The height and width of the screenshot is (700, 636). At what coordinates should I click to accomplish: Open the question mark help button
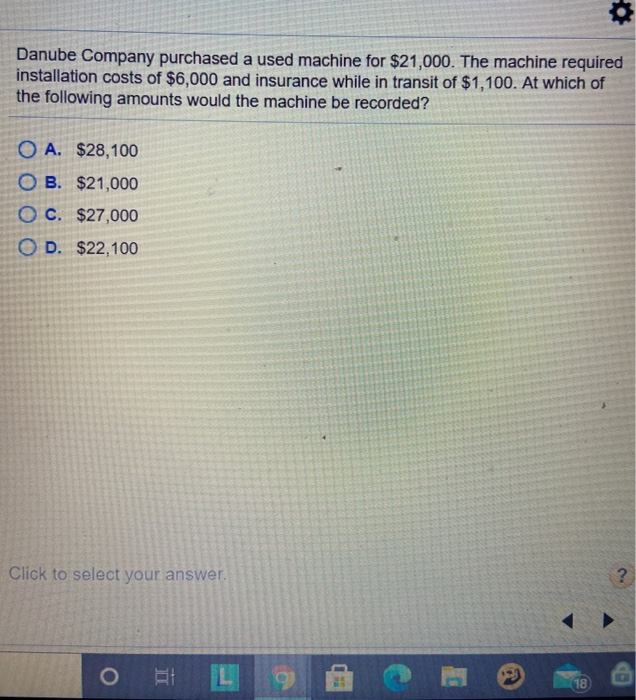pyautogui.click(x=622, y=575)
